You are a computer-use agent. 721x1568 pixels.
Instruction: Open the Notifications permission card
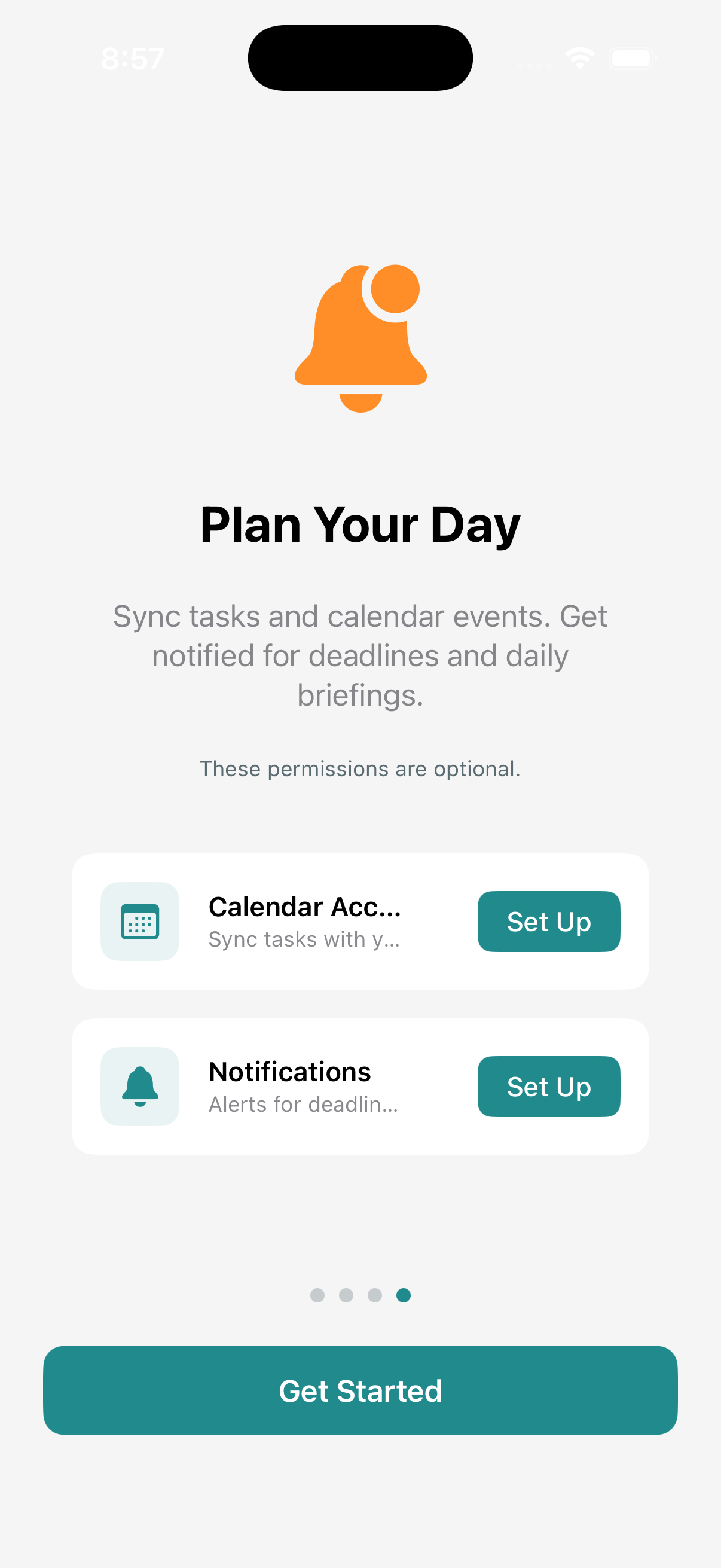coord(360,1086)
